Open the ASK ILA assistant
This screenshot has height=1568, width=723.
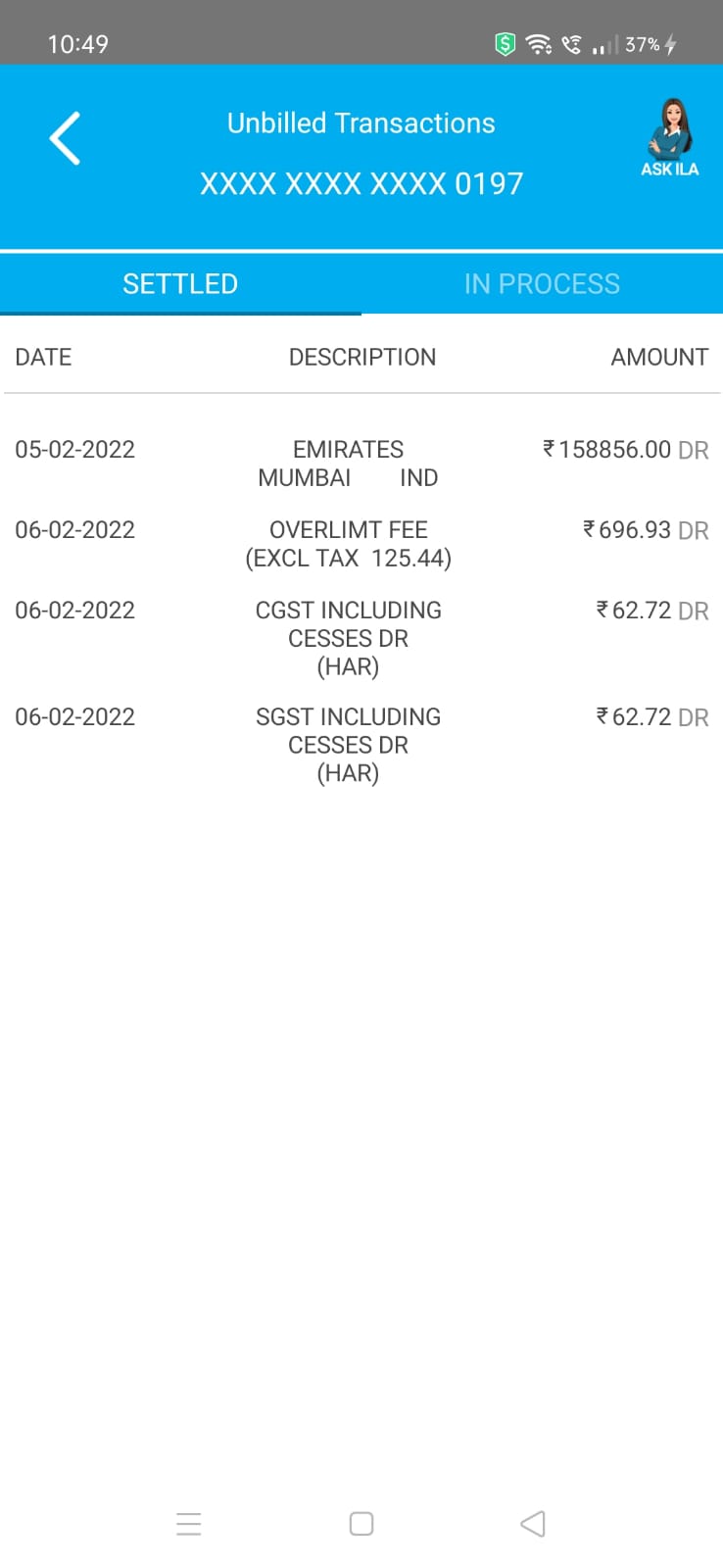[x=670, y=138]
